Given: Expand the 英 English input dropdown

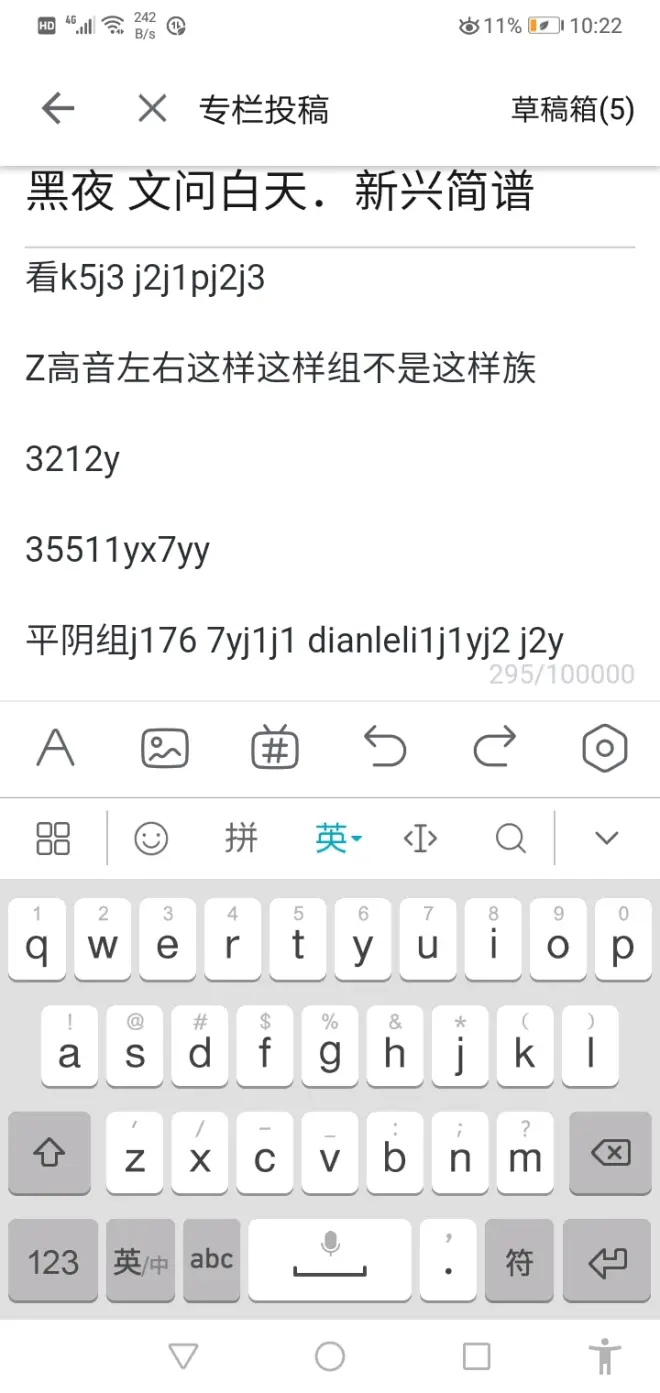Looking at the screenshot, I should 338,838.
